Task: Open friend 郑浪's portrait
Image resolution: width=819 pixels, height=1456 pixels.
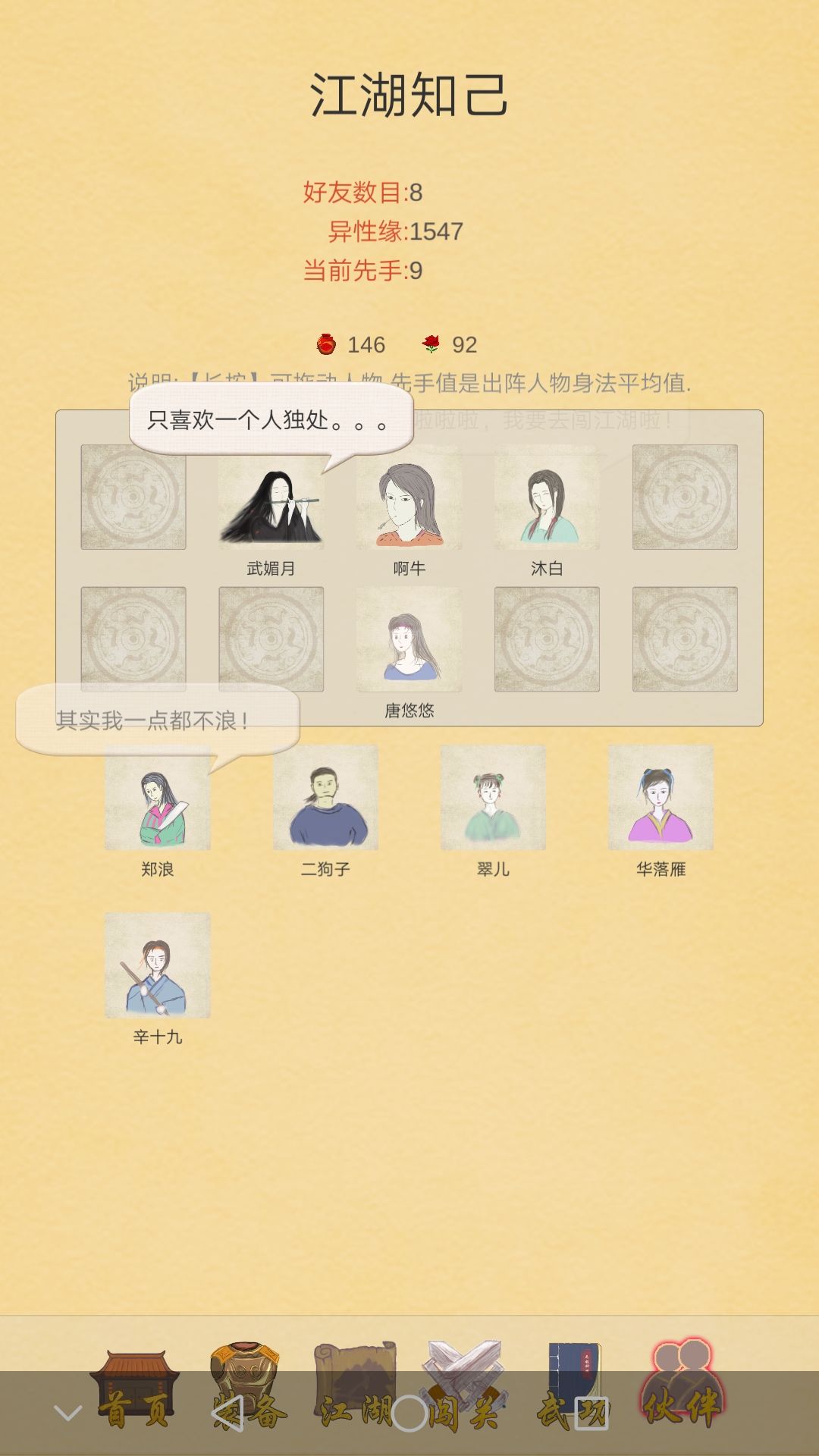Action: [x=158, y=797]
